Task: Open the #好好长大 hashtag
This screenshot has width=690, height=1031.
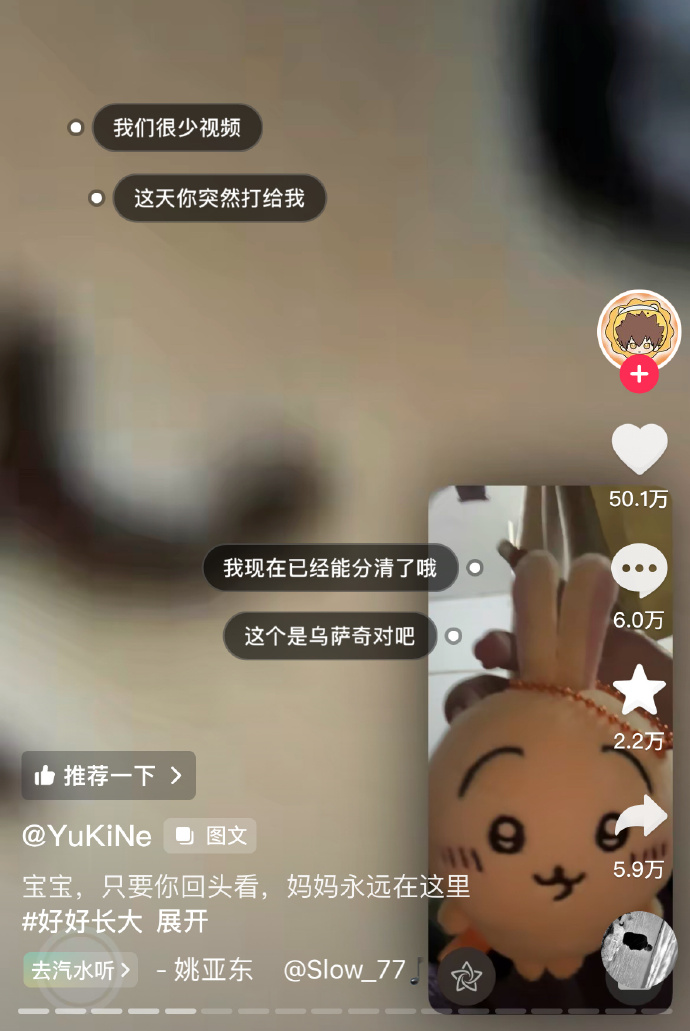Action: pos(84,921)
